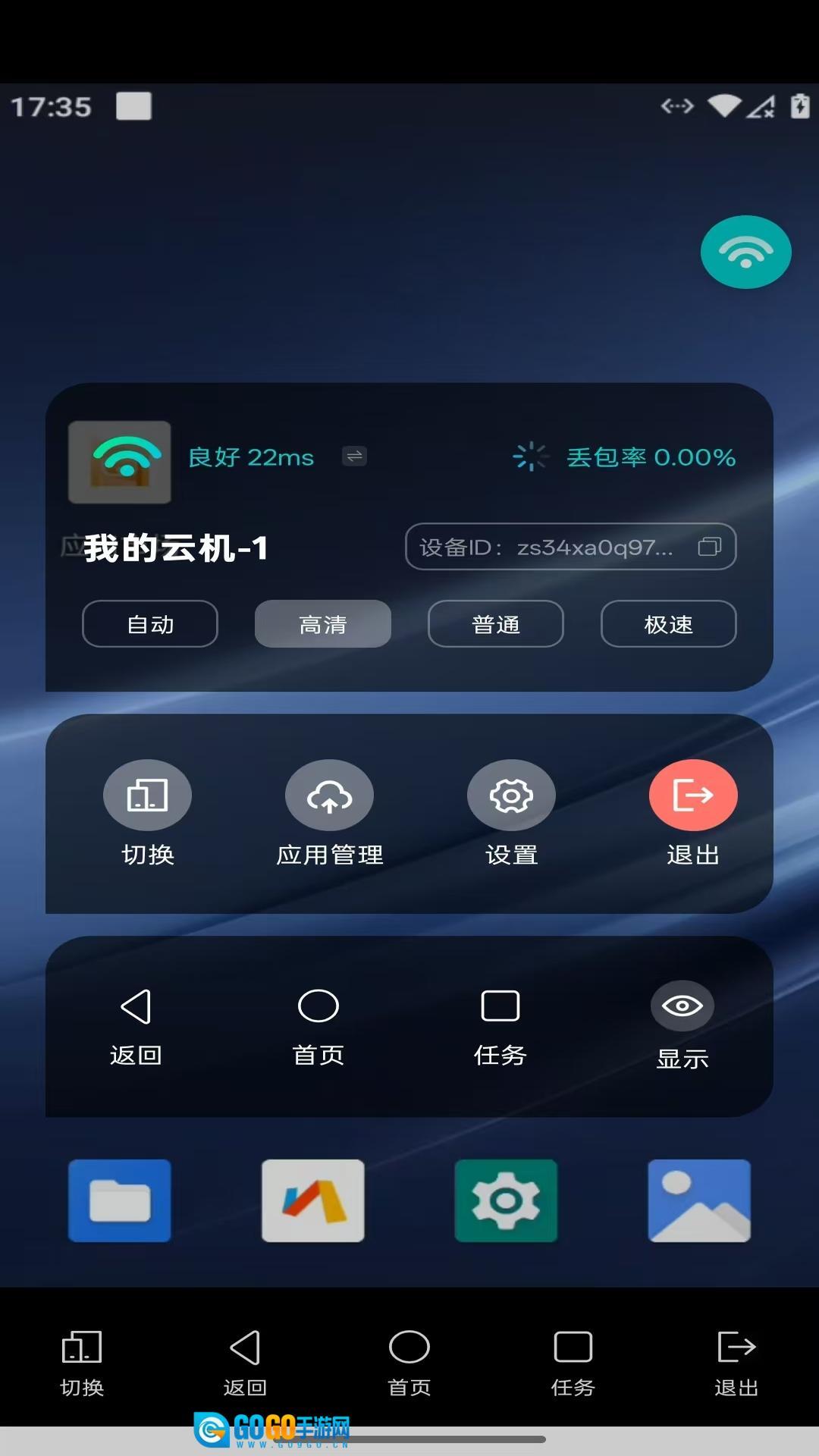Open the green settings gear app
This screenshot has width=819, height=1456.
(x=506, y=1200)
